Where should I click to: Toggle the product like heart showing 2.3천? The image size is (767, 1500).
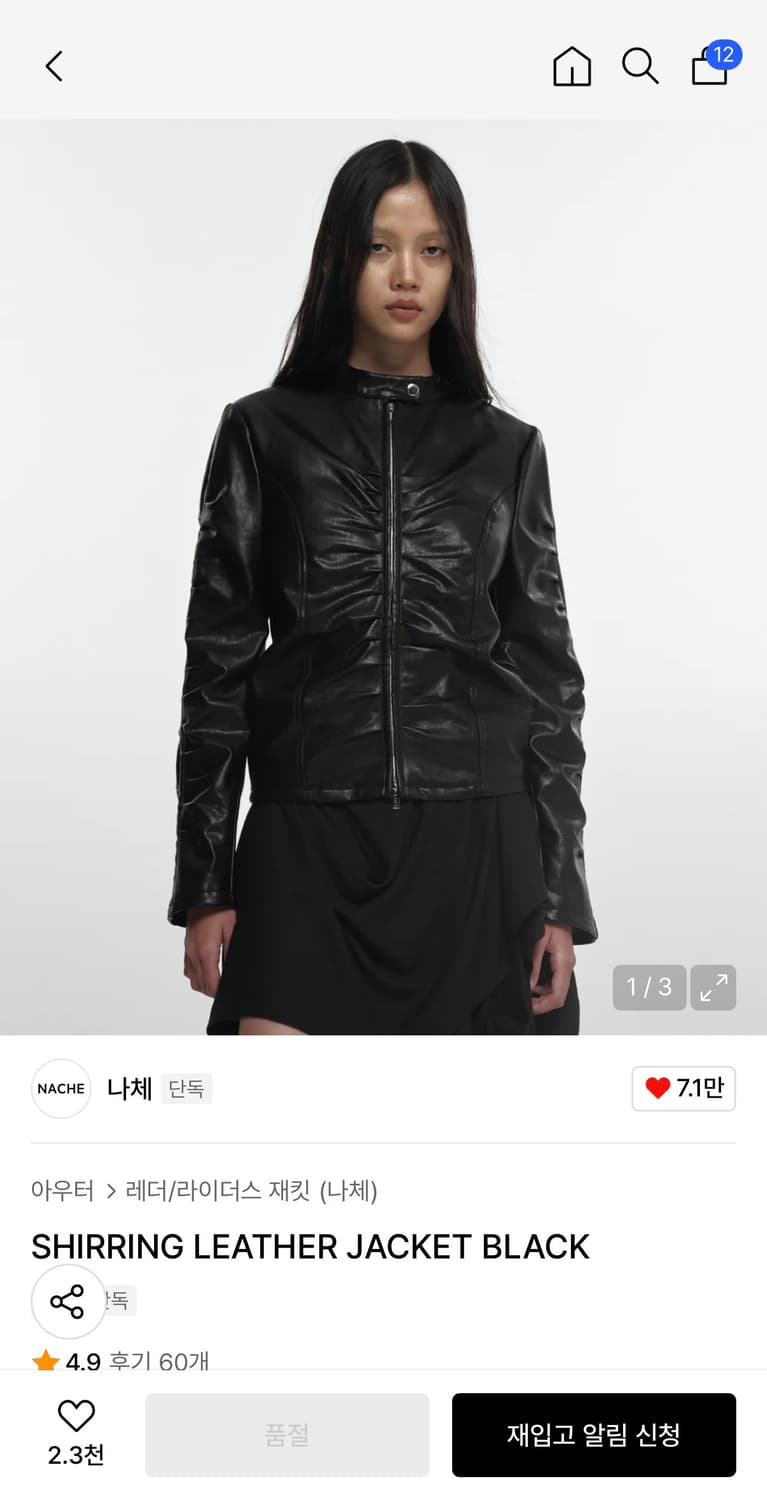75,1434
